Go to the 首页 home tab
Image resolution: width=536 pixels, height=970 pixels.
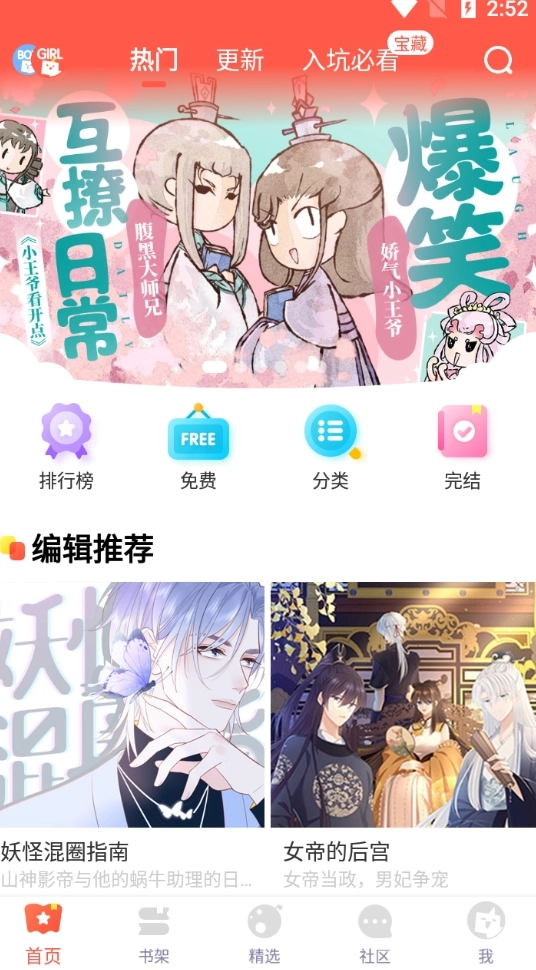pyautogui.click(x=43, y=934)
